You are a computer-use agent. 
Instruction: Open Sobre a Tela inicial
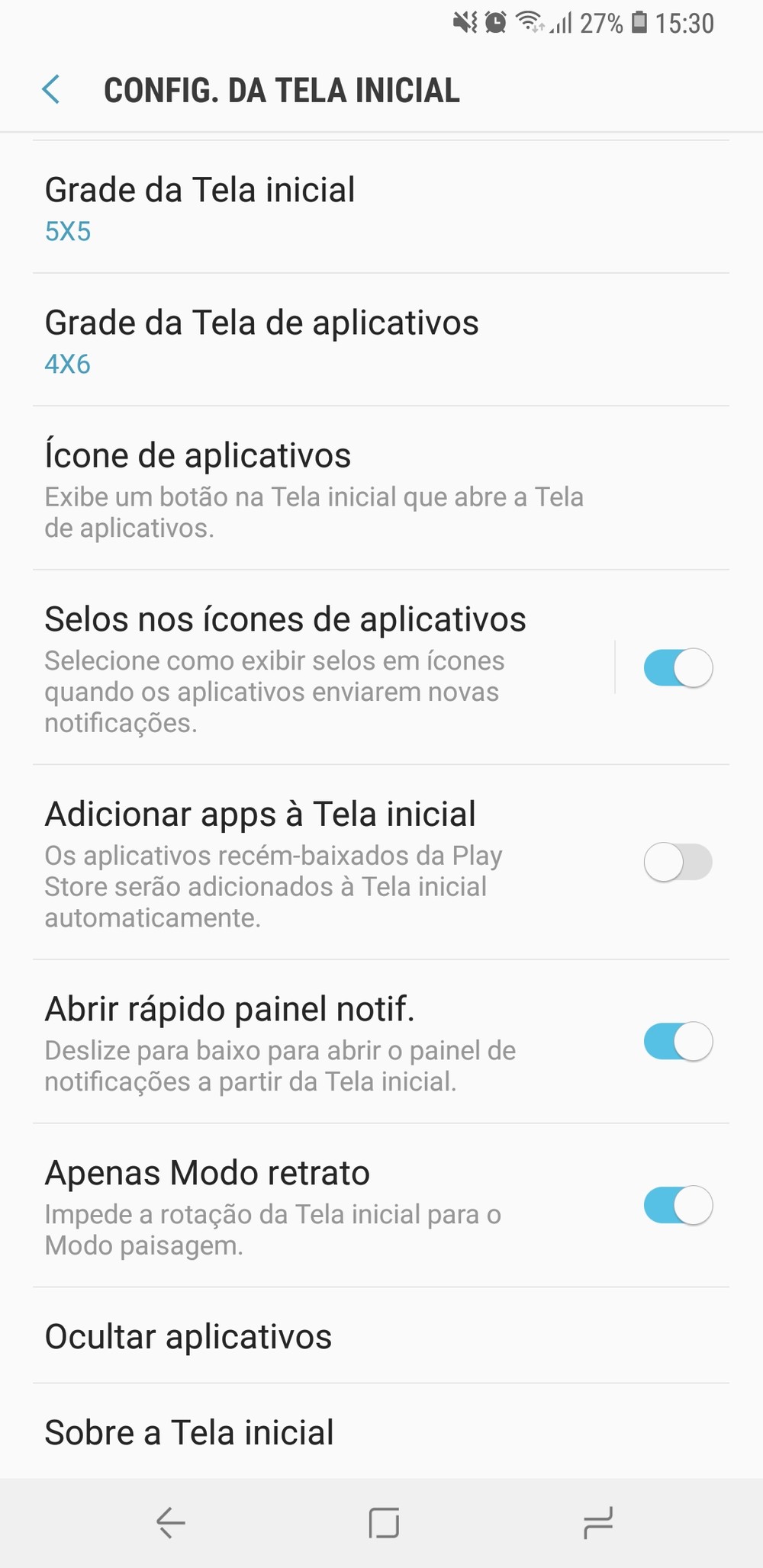[x=189, y=1432]
